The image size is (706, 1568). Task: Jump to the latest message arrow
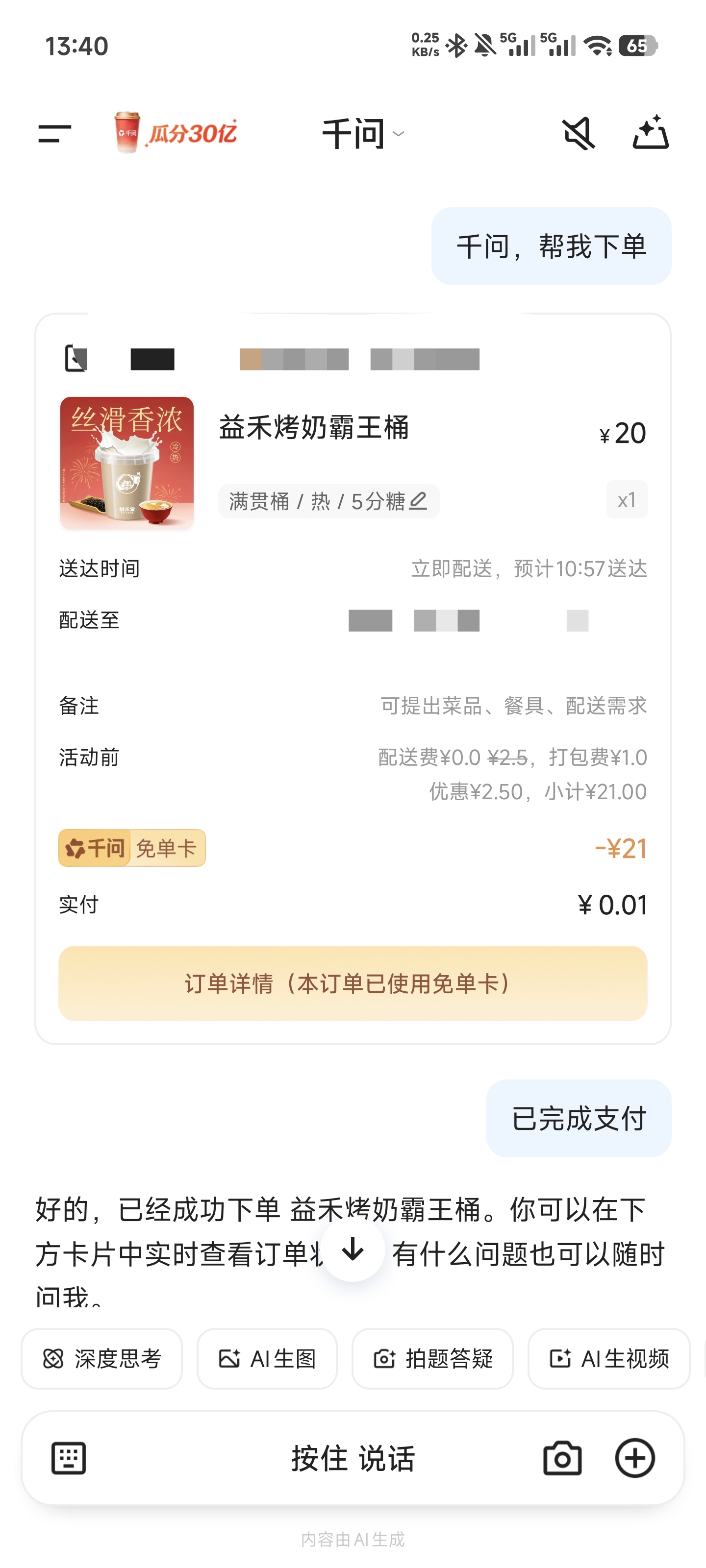[x=353, y=1250]
